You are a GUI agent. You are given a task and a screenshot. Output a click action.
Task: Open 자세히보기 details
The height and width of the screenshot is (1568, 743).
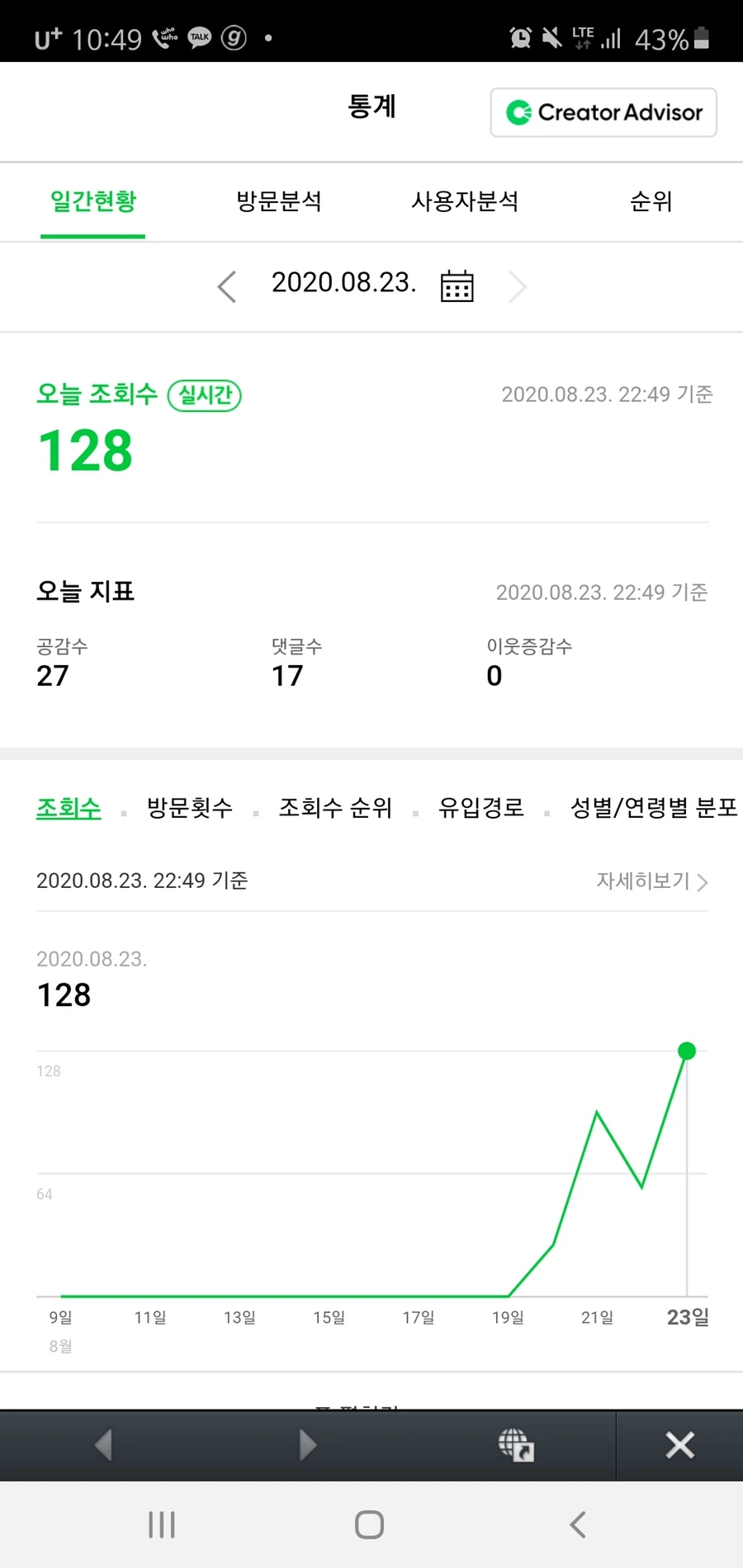tap(651, 881)
